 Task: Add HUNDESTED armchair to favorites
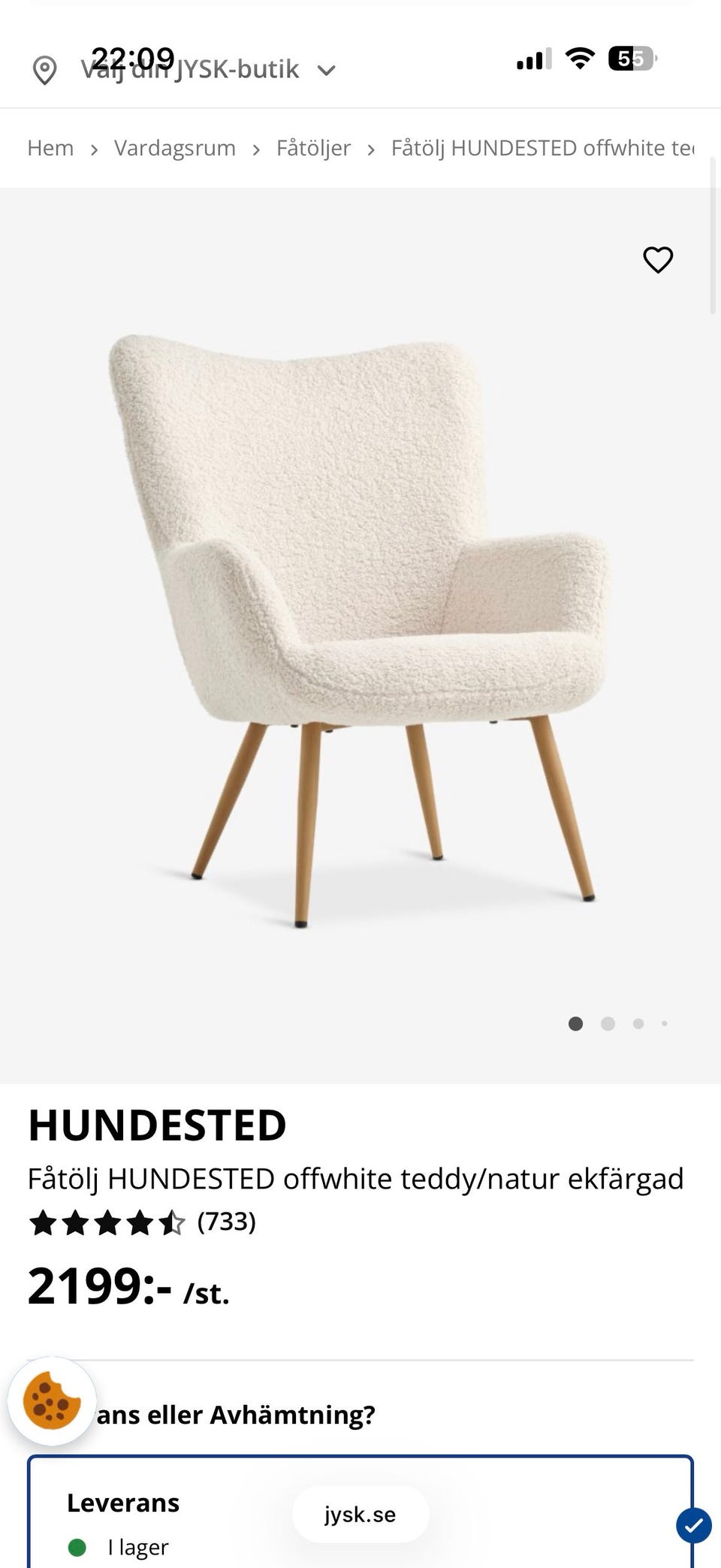(658, 260)
